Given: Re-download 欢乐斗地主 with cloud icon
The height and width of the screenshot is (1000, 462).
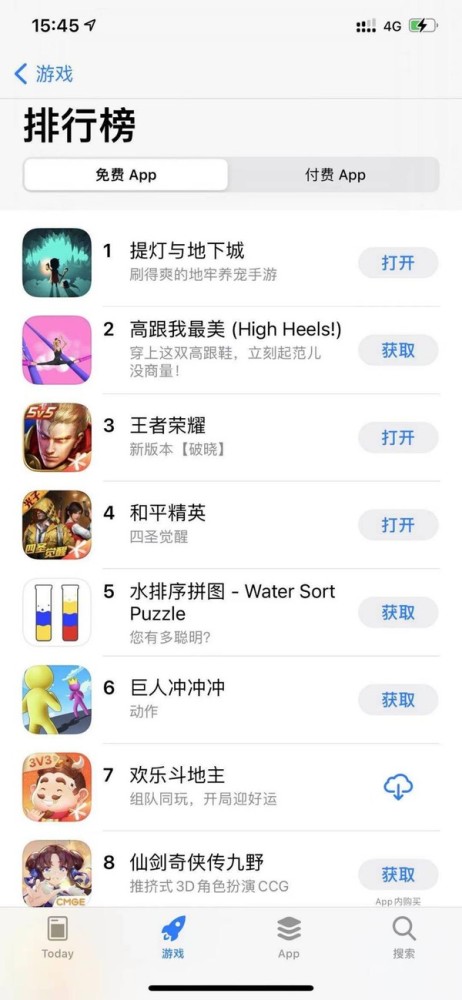Looking at the screenshot, I should [x=398, y=787].
